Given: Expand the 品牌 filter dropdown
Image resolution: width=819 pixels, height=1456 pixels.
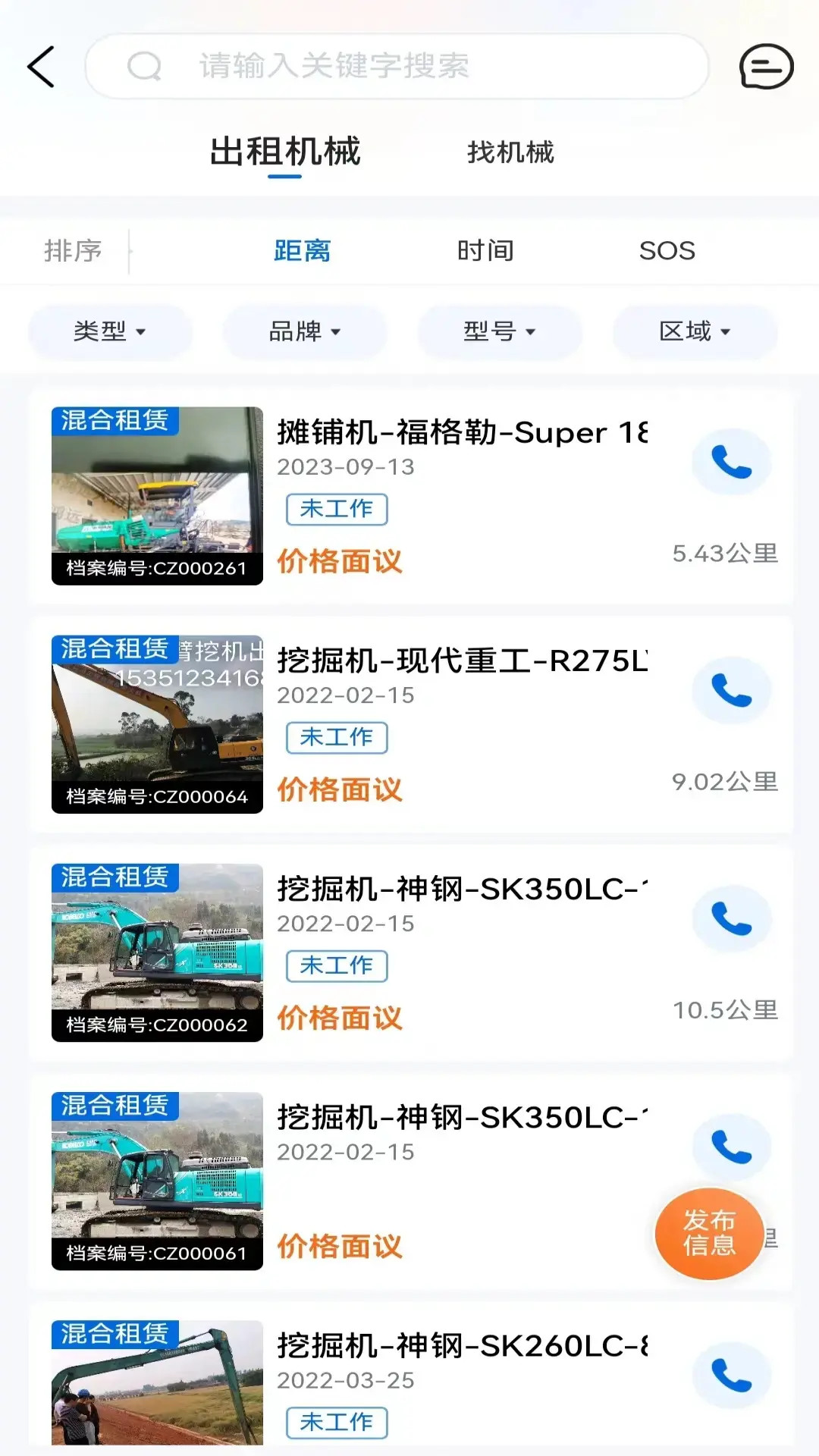Looking at the screenshot, I should (305, 331).
